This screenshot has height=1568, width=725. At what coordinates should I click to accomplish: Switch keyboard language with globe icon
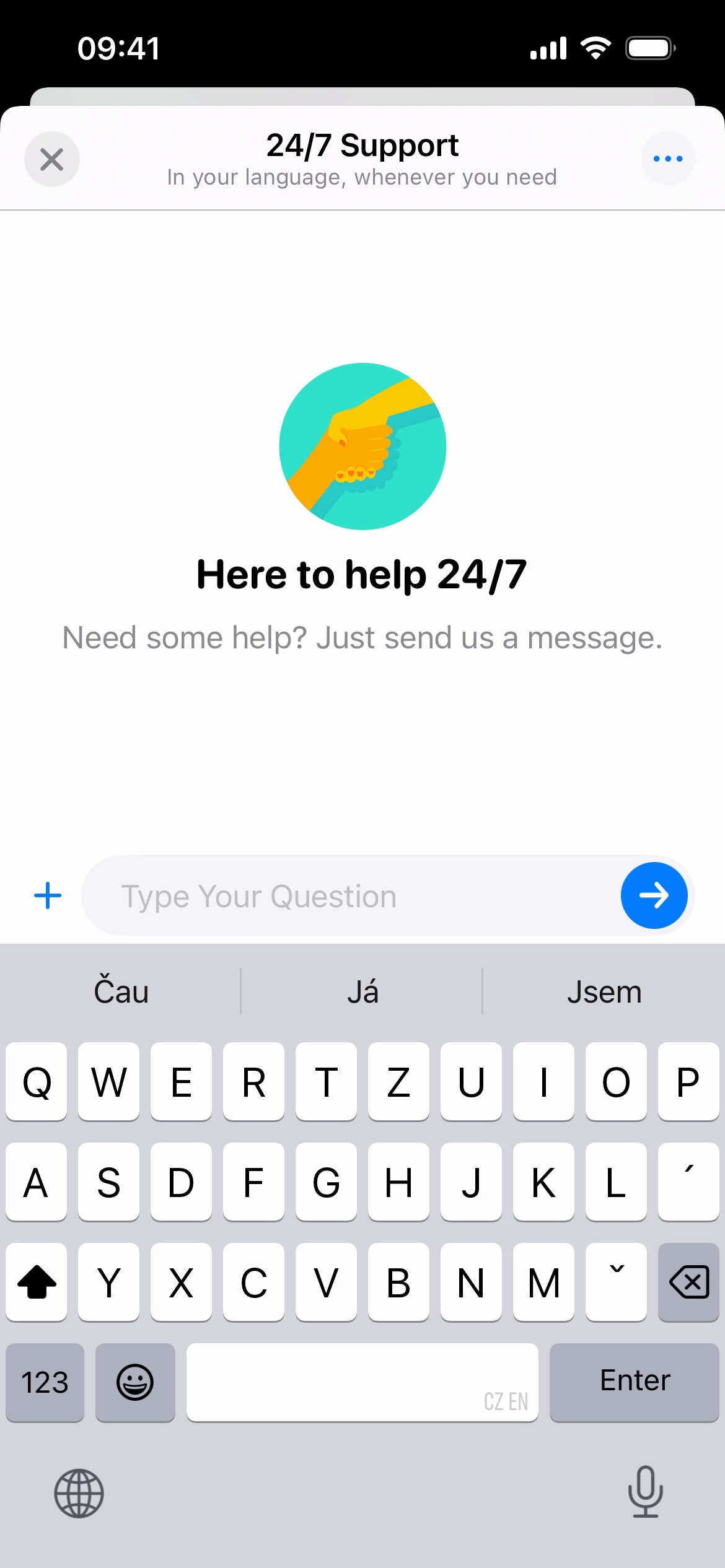point(79,1493)
